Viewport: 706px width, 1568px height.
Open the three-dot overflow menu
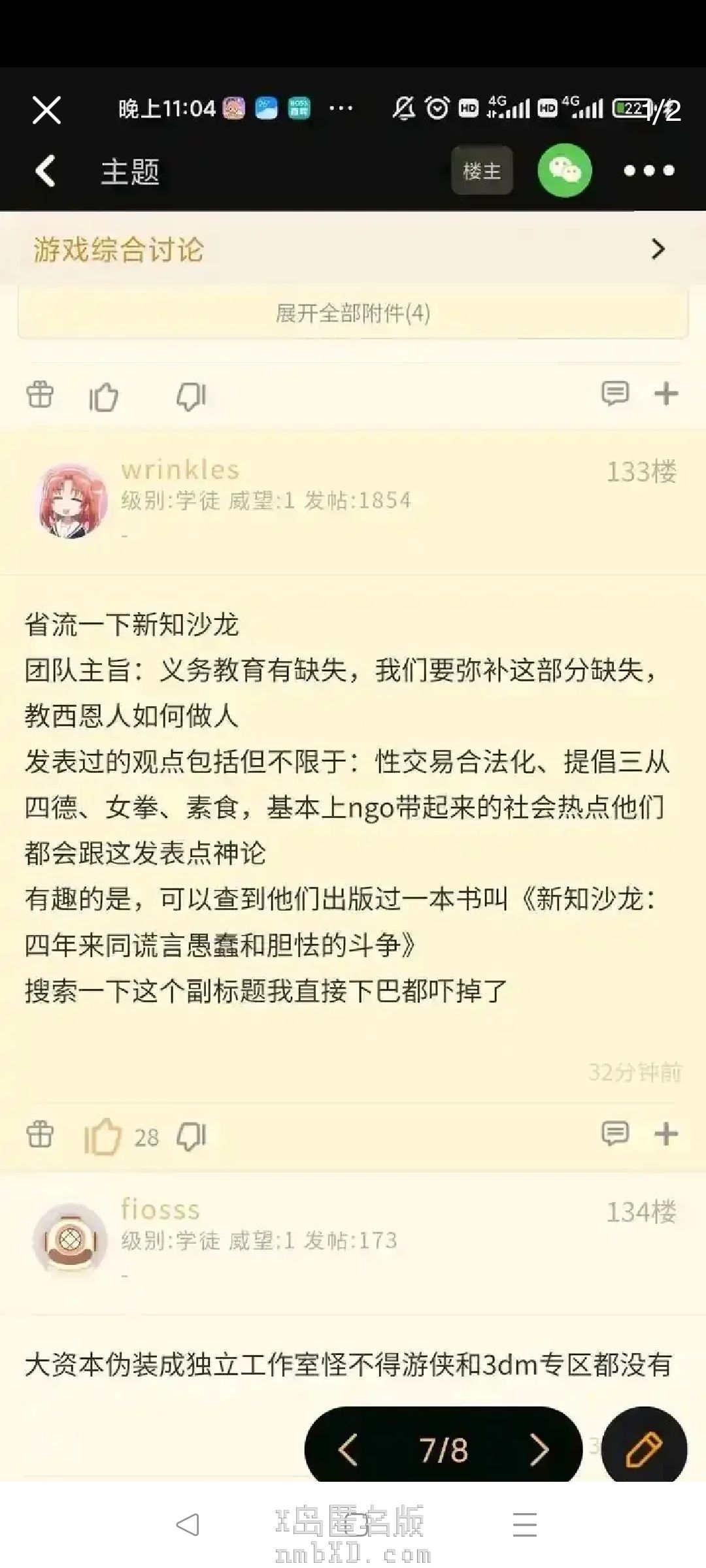tap(648, 171)
